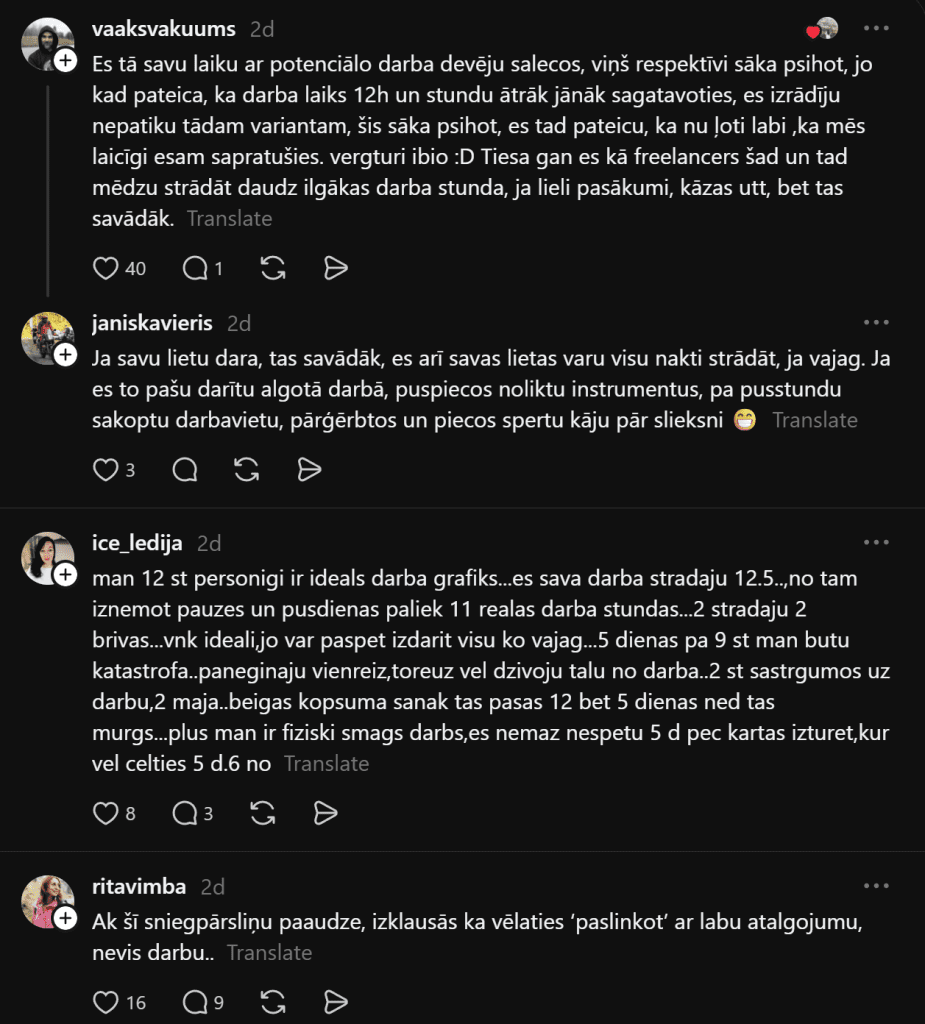
Task: Open overflow menu on vaaksvakuums' comment
Action: pyautogui.click(x=876, y=28)
